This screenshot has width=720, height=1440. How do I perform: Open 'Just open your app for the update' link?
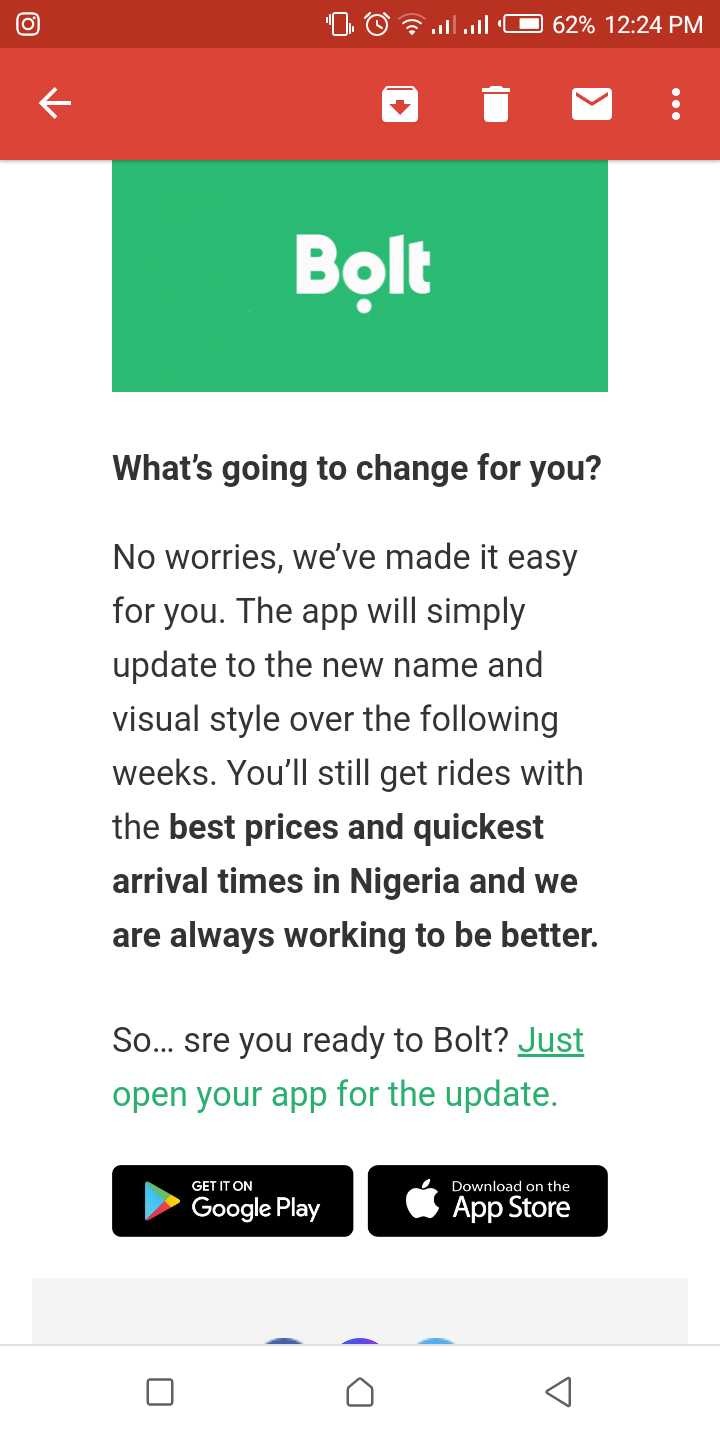click(335, 1093)
